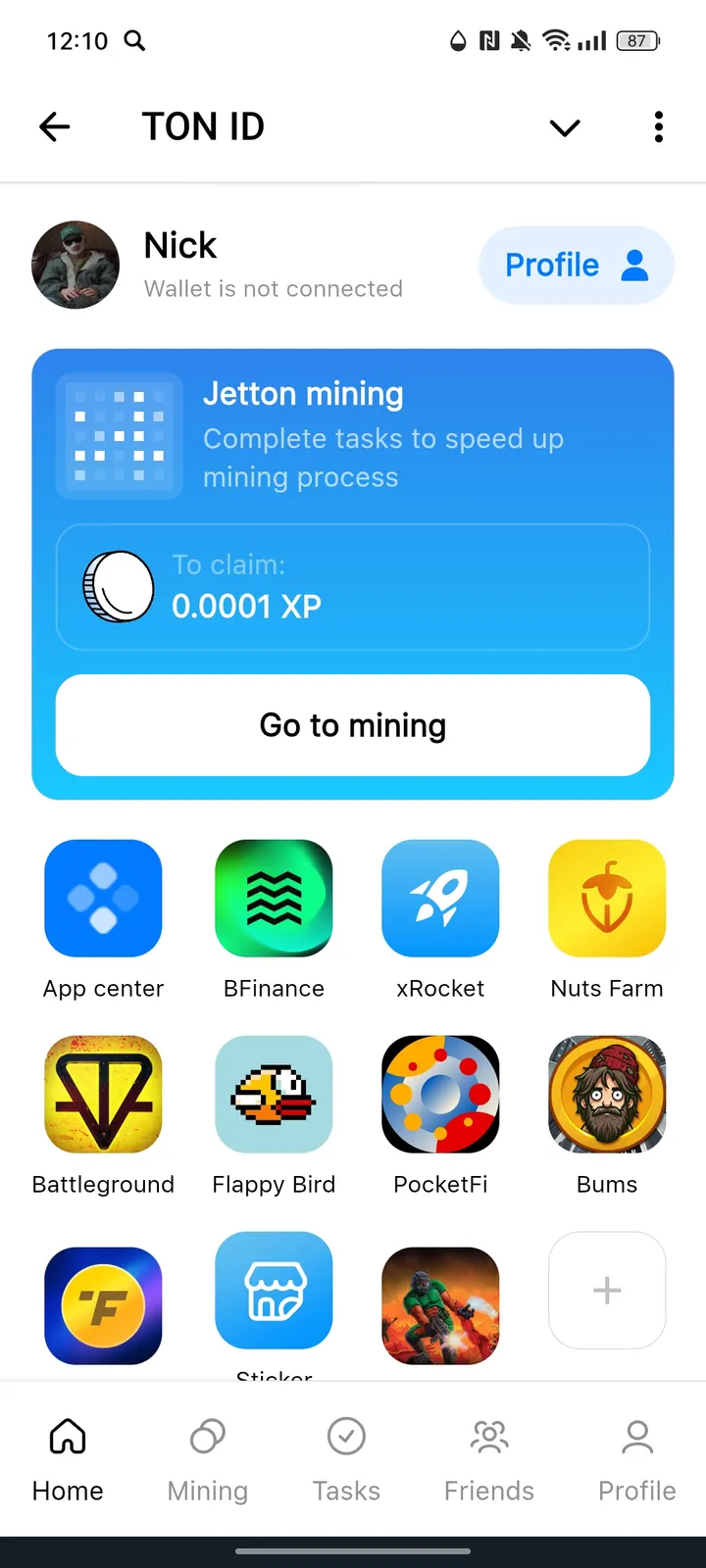706x1568 pixels.
Task: Expand the TON ID chevron dropdown
Action: [x=565, y=127]
